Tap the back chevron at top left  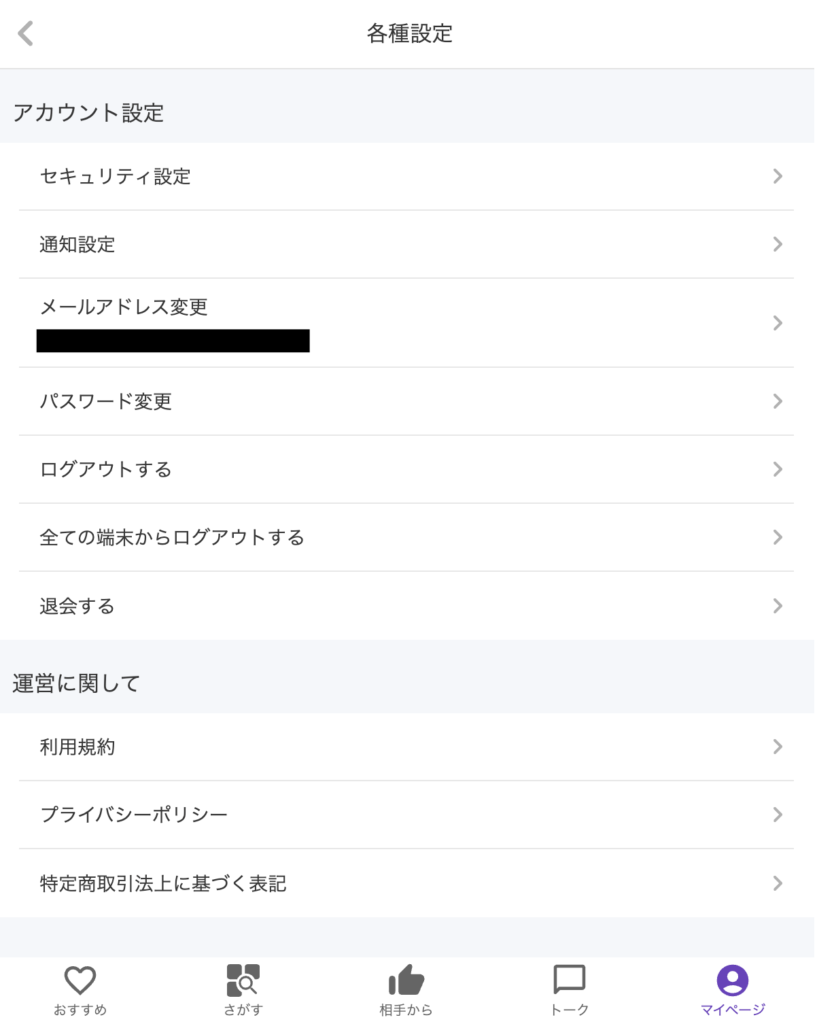[x=24, y=33]
